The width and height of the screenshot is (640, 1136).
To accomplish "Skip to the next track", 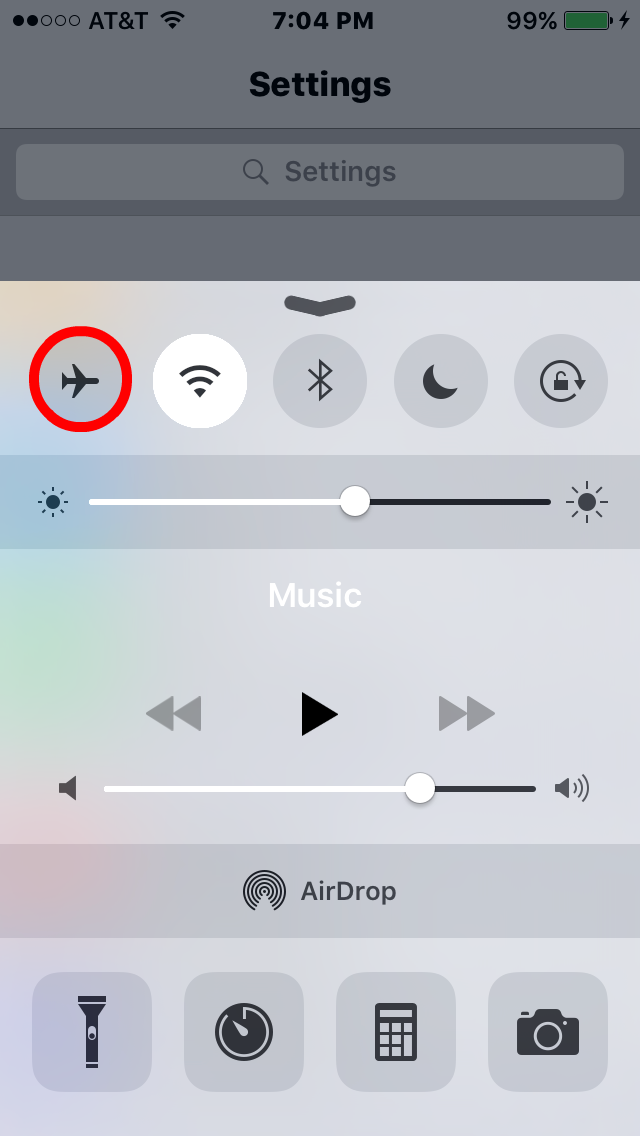I will [x=467, y=714].
